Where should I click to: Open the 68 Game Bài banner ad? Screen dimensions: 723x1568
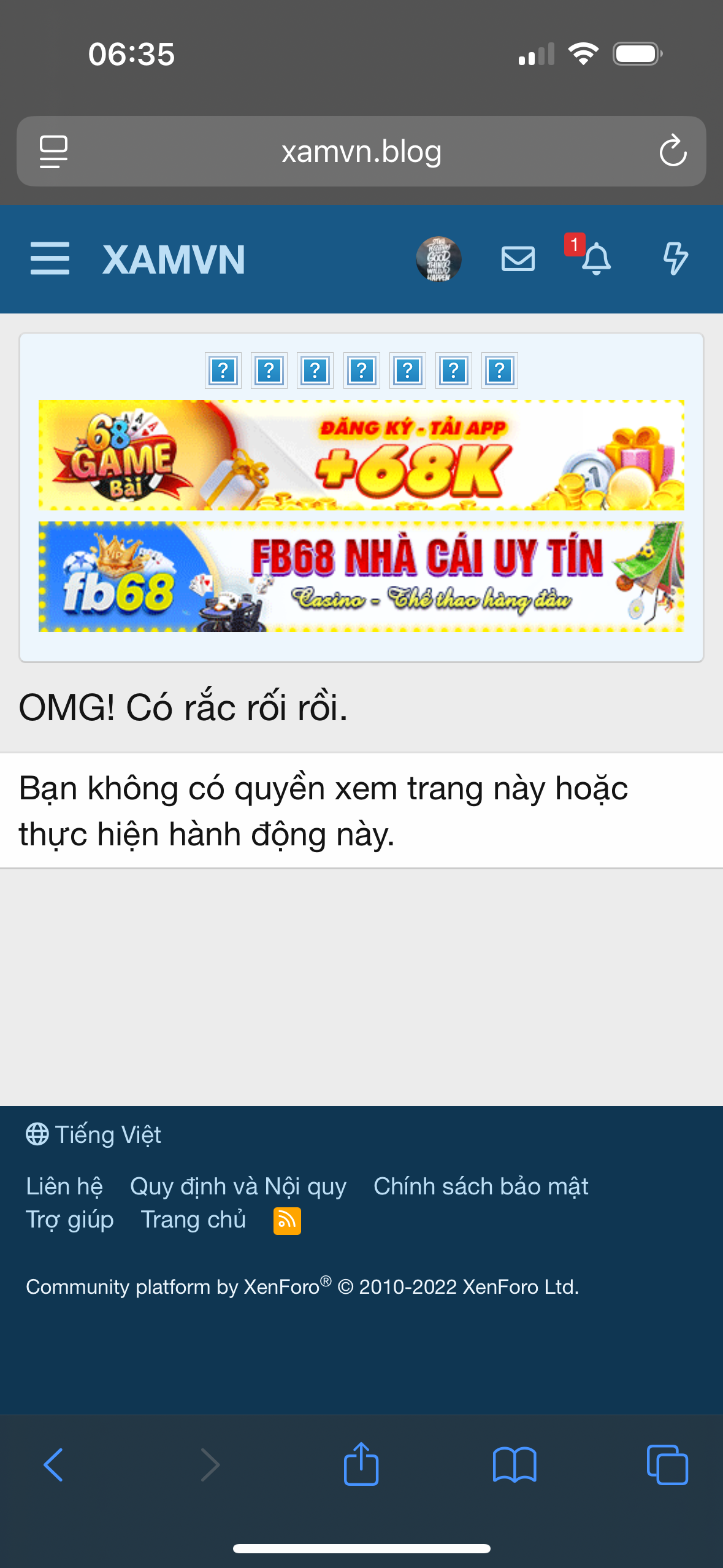click(x=361, y=455)
